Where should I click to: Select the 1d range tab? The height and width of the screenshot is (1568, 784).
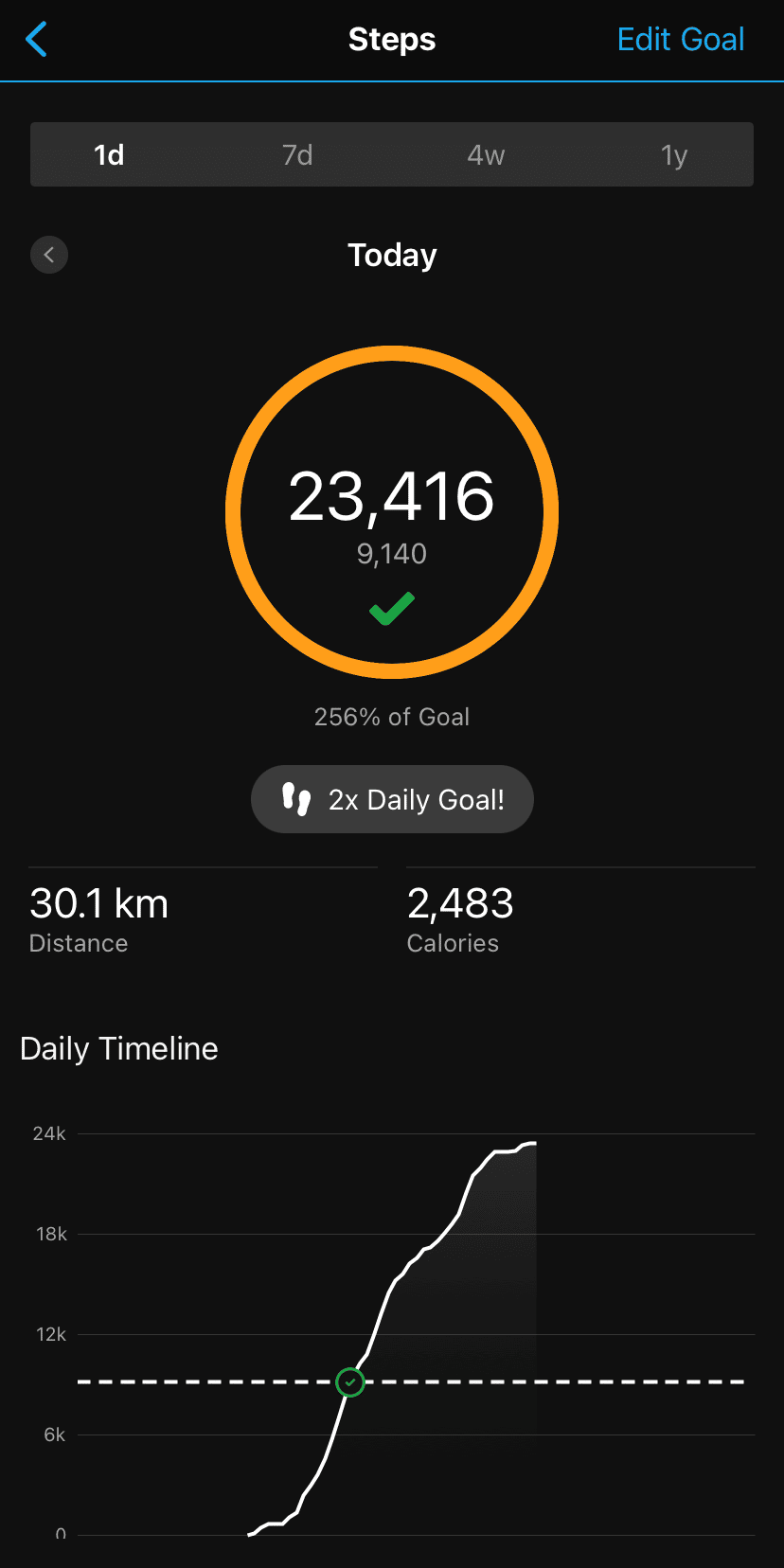[109, 154]
